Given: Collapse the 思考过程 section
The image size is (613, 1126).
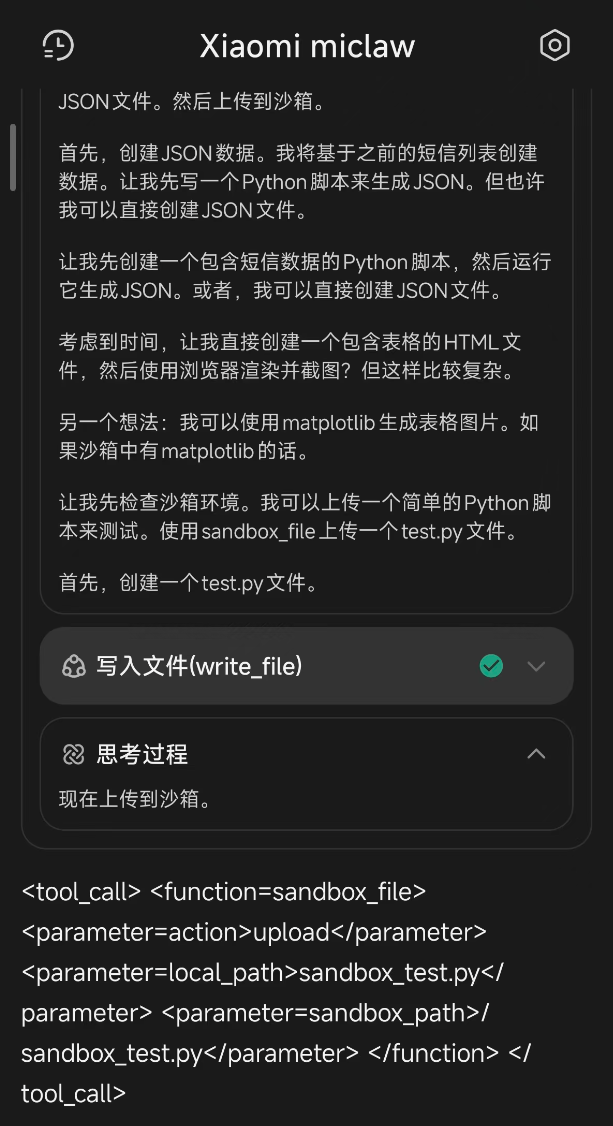Looking at the screenshot, I should click(536, 754).
